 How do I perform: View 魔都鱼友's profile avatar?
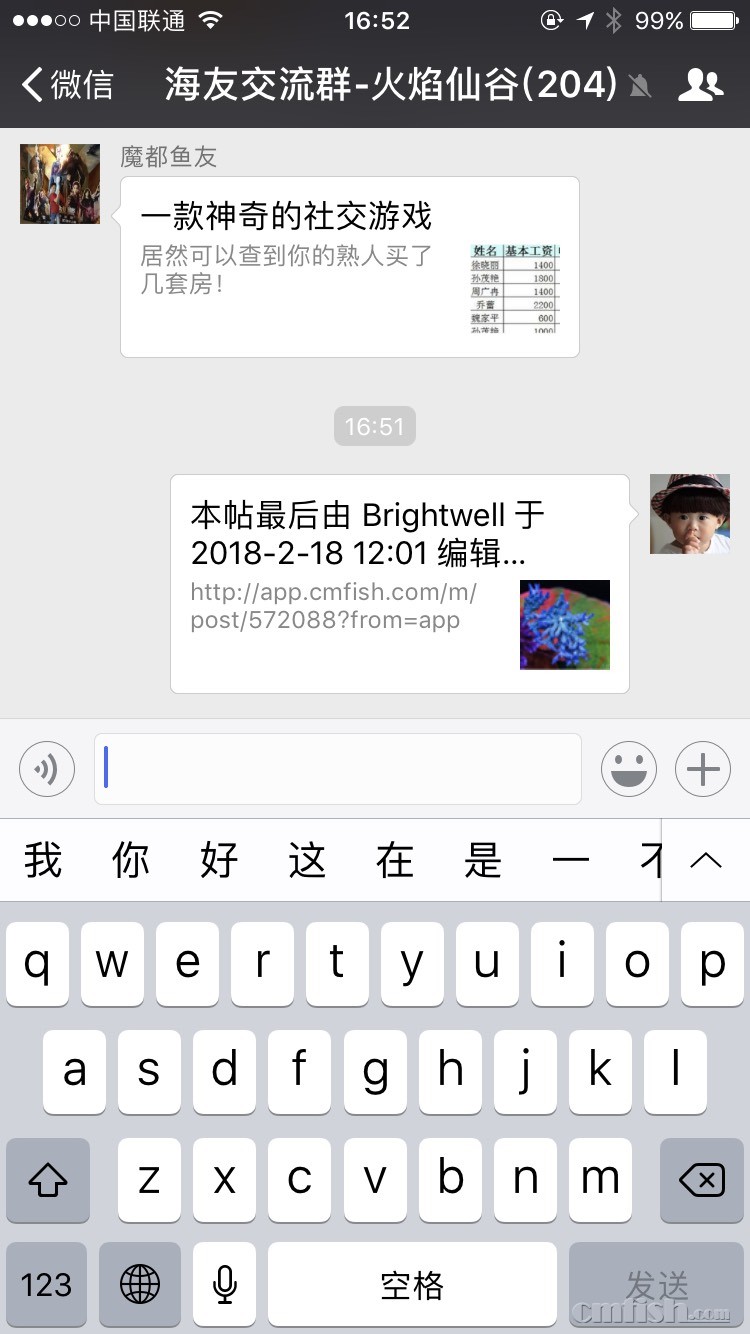(60, 184)
